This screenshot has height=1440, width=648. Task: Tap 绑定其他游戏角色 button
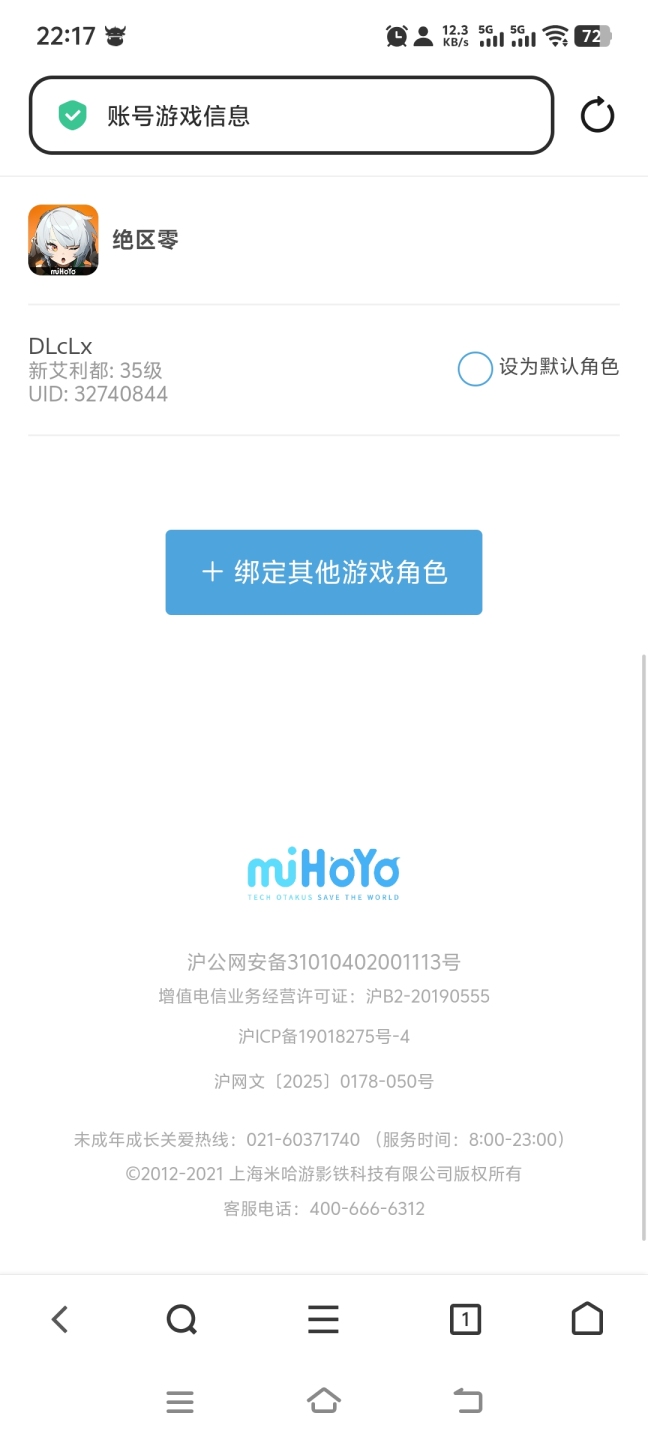tap(324, 572)
